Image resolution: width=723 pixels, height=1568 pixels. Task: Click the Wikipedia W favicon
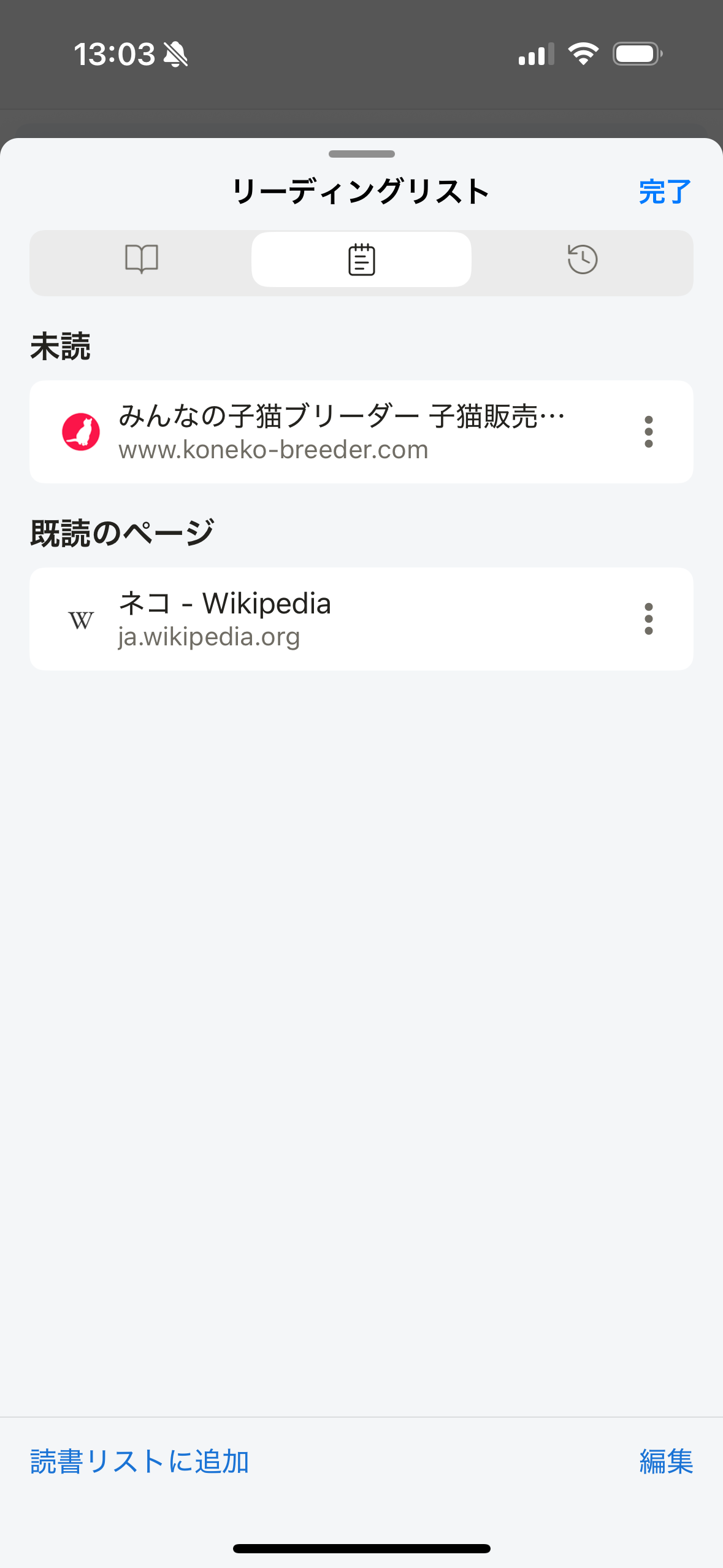tap(80, 619)
